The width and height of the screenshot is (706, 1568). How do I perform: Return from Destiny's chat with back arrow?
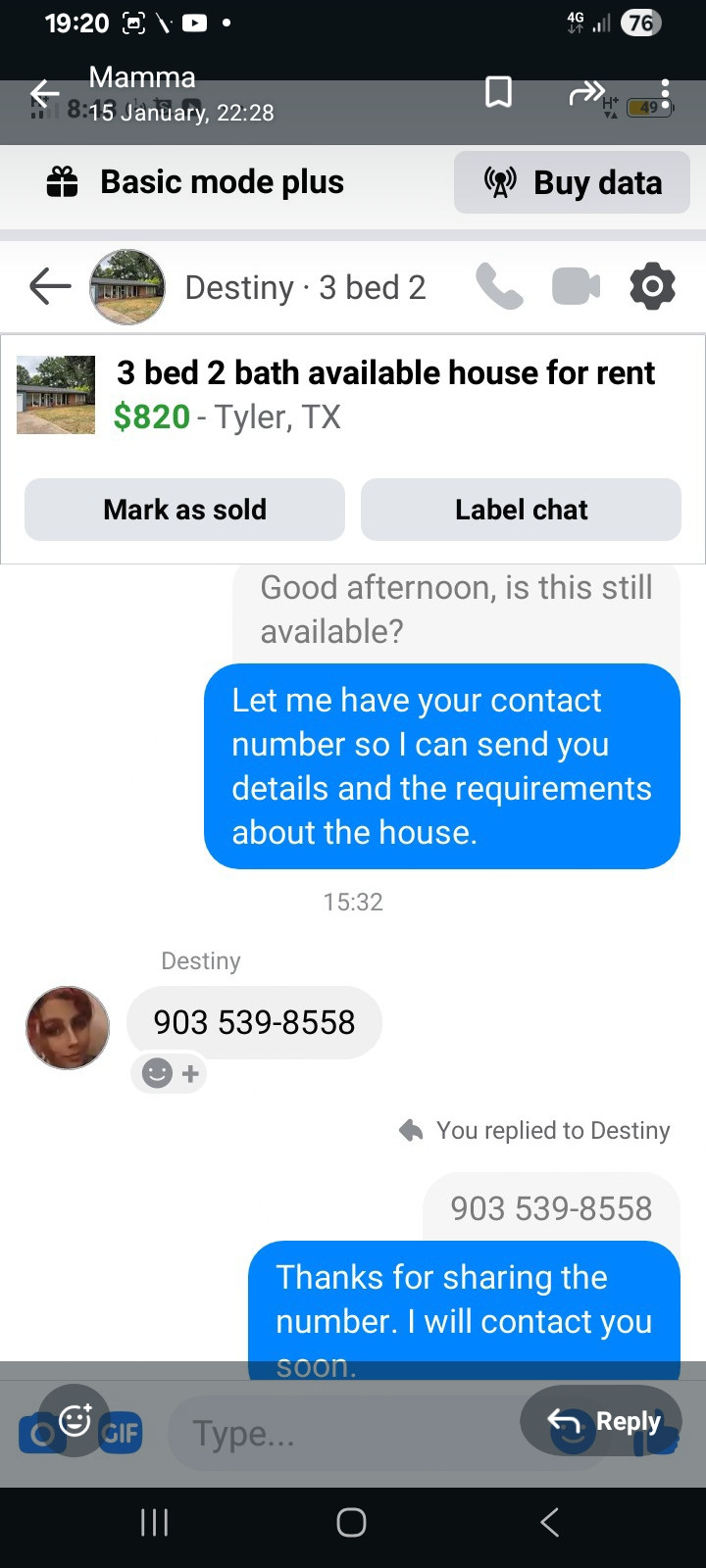[50, 287]
